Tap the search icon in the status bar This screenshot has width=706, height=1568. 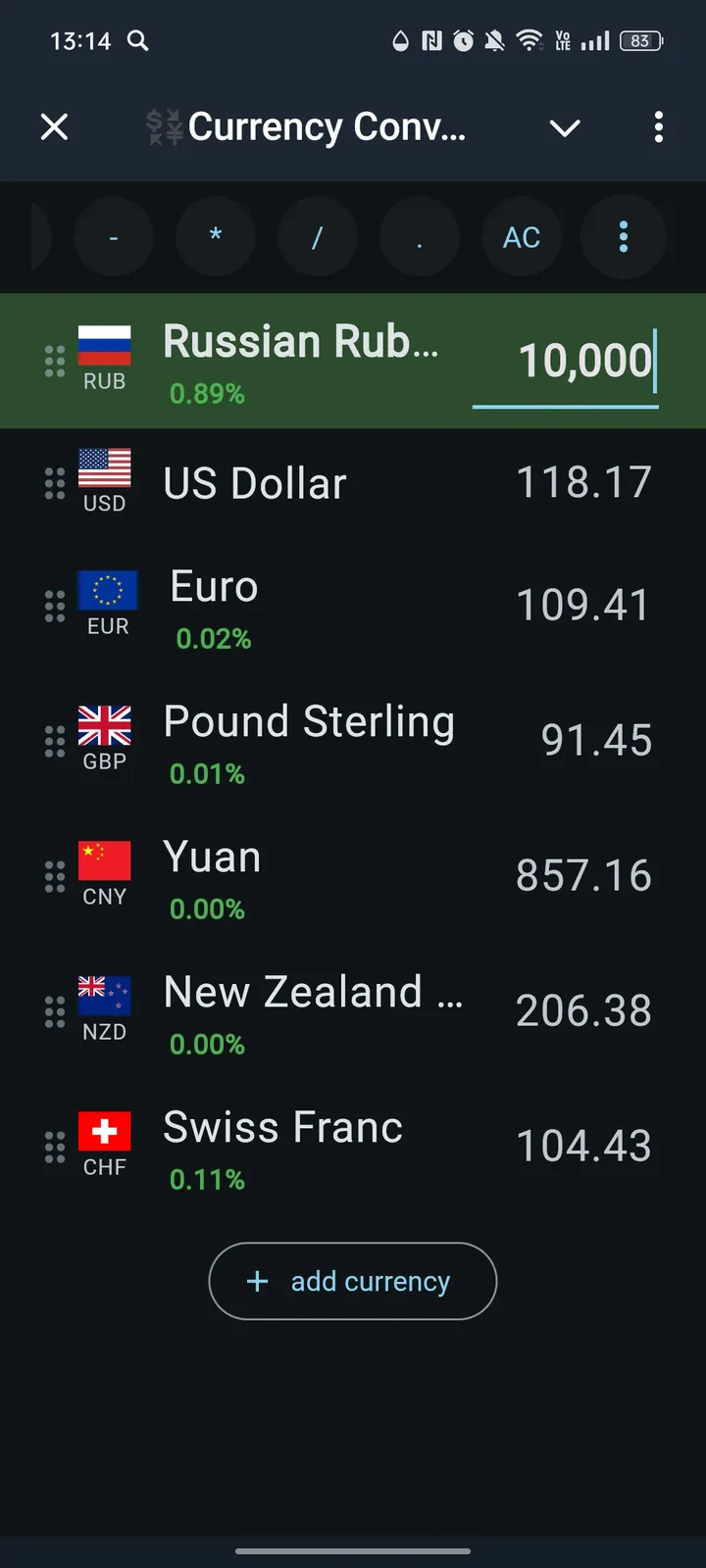(x=137, y=41)
